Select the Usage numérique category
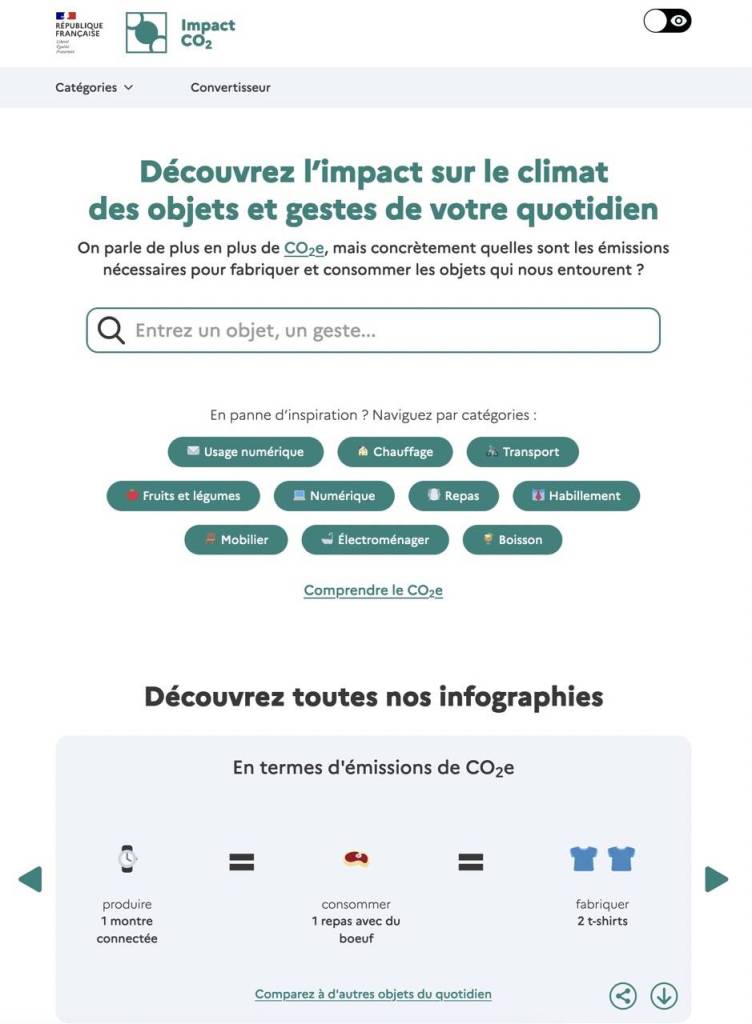 (x=245, y=452)
